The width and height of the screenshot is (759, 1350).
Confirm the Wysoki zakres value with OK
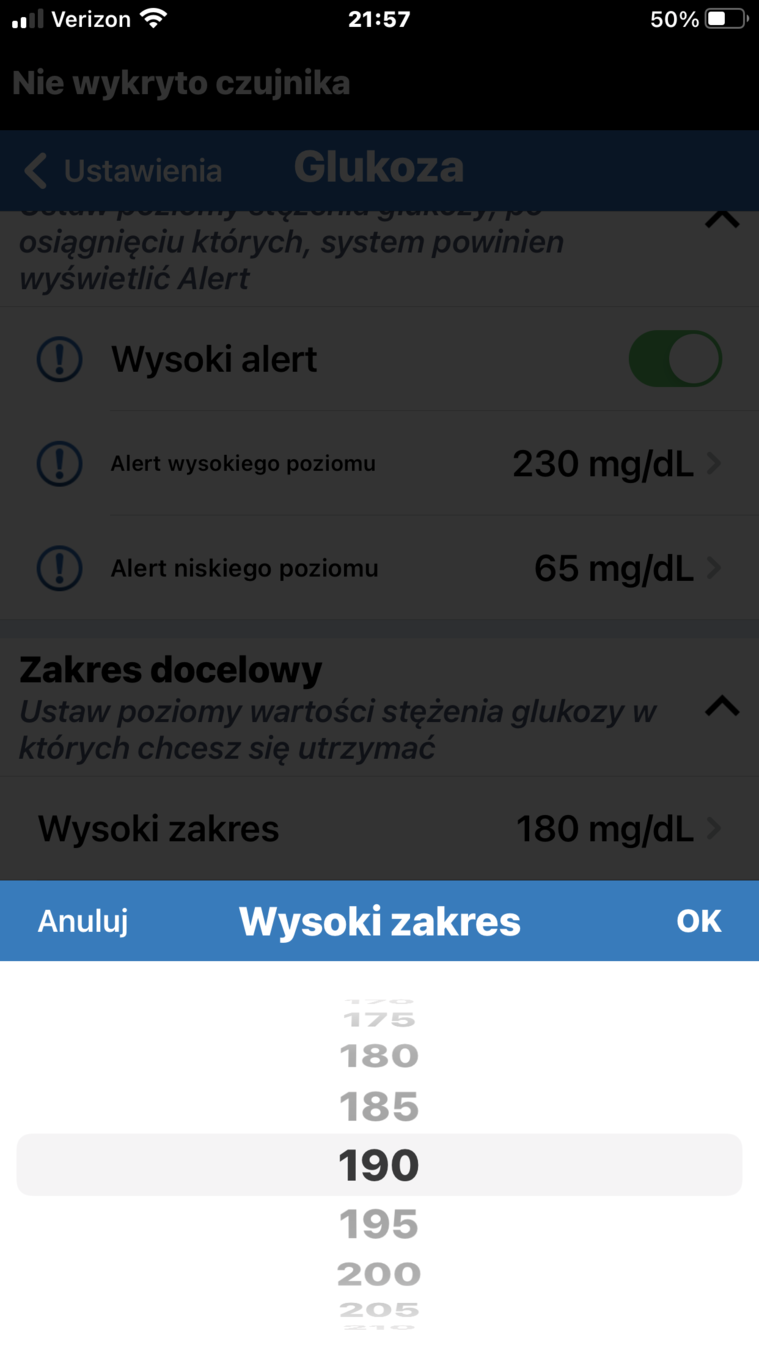coord(698,921)
